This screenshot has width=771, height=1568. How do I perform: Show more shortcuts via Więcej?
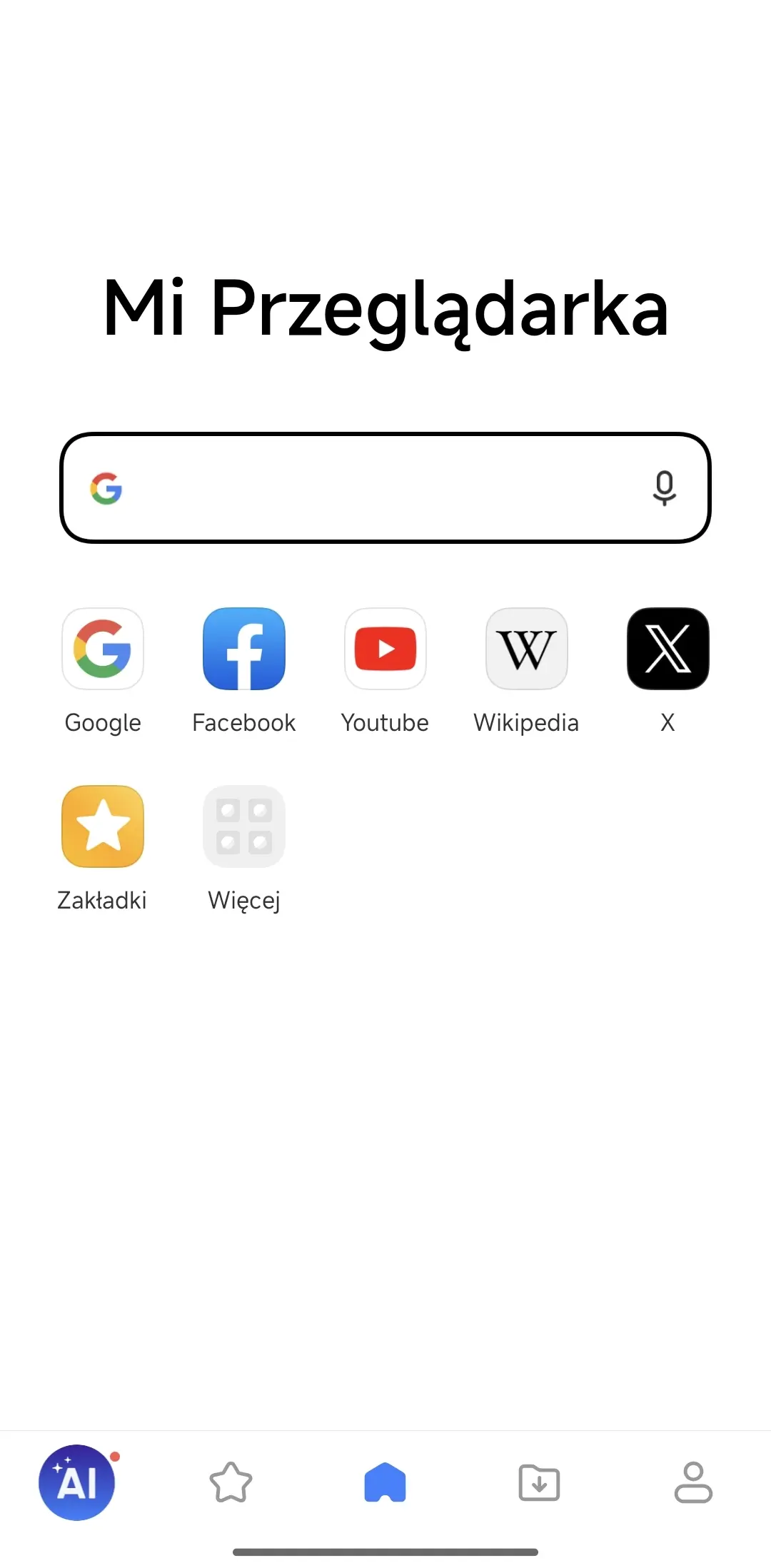(244, 826)
